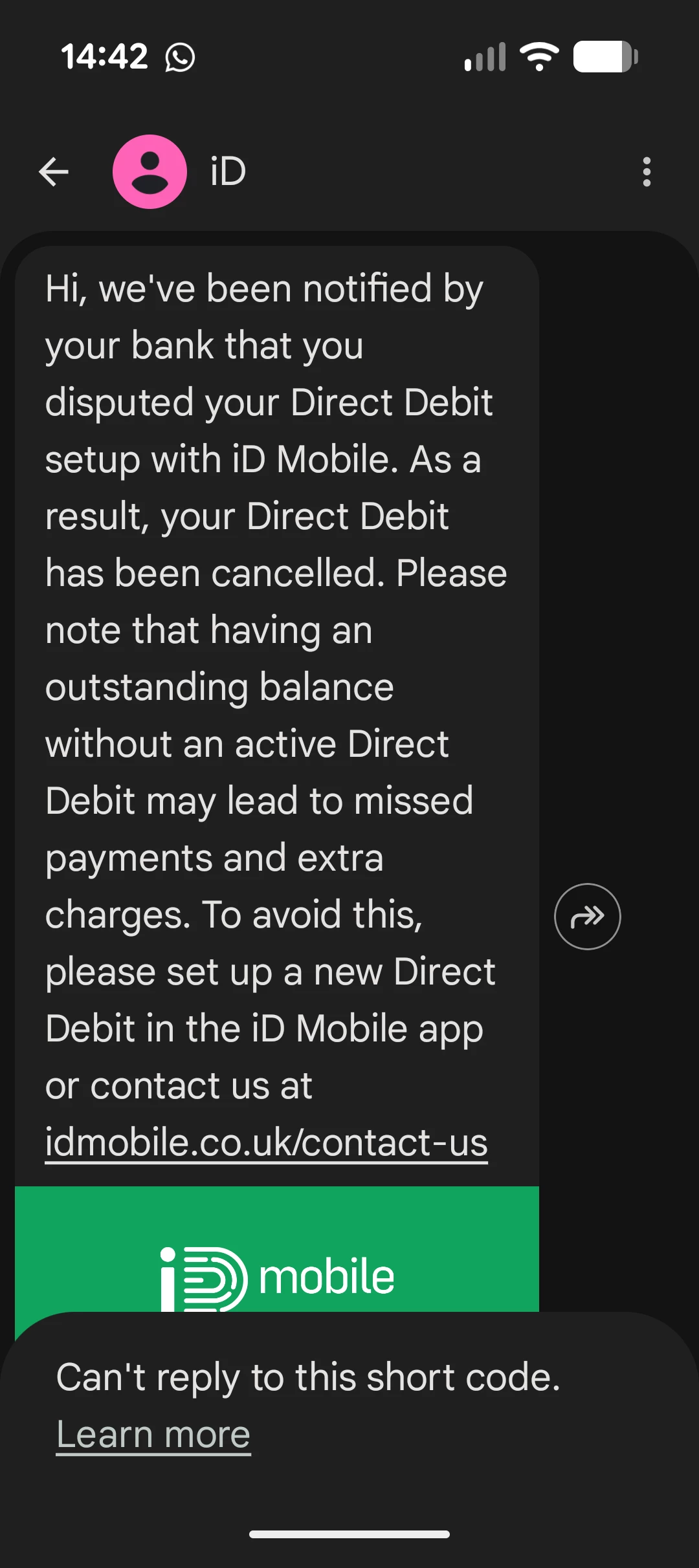Open the iD contact avatar
The width and height of the screenshot is (699, 1568).
click(x=150, y=172)
